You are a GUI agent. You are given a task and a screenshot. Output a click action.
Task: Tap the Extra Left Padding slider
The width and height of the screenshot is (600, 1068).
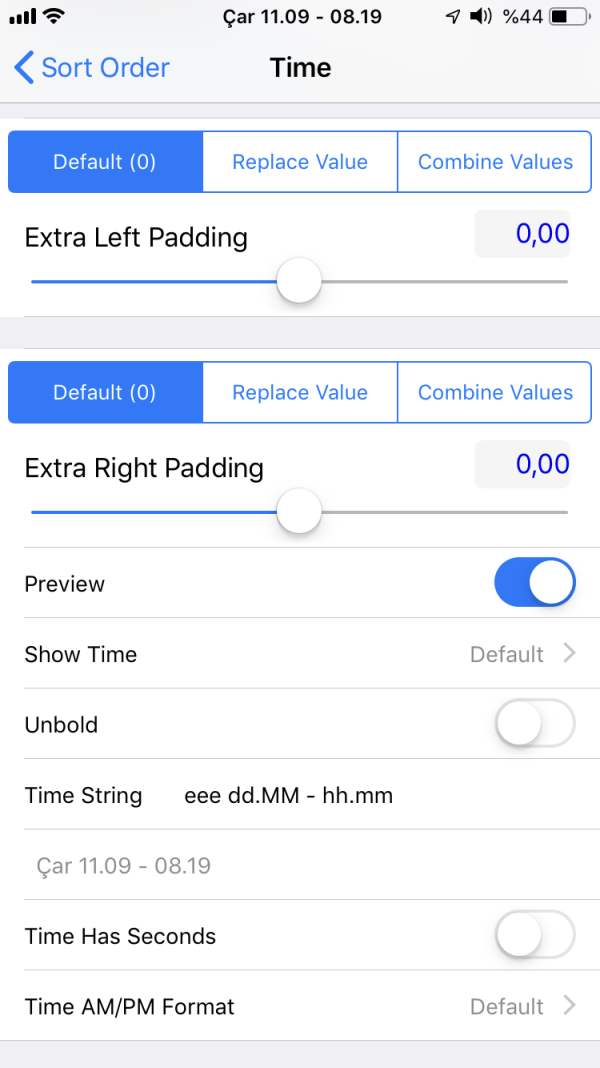(298, 282)
